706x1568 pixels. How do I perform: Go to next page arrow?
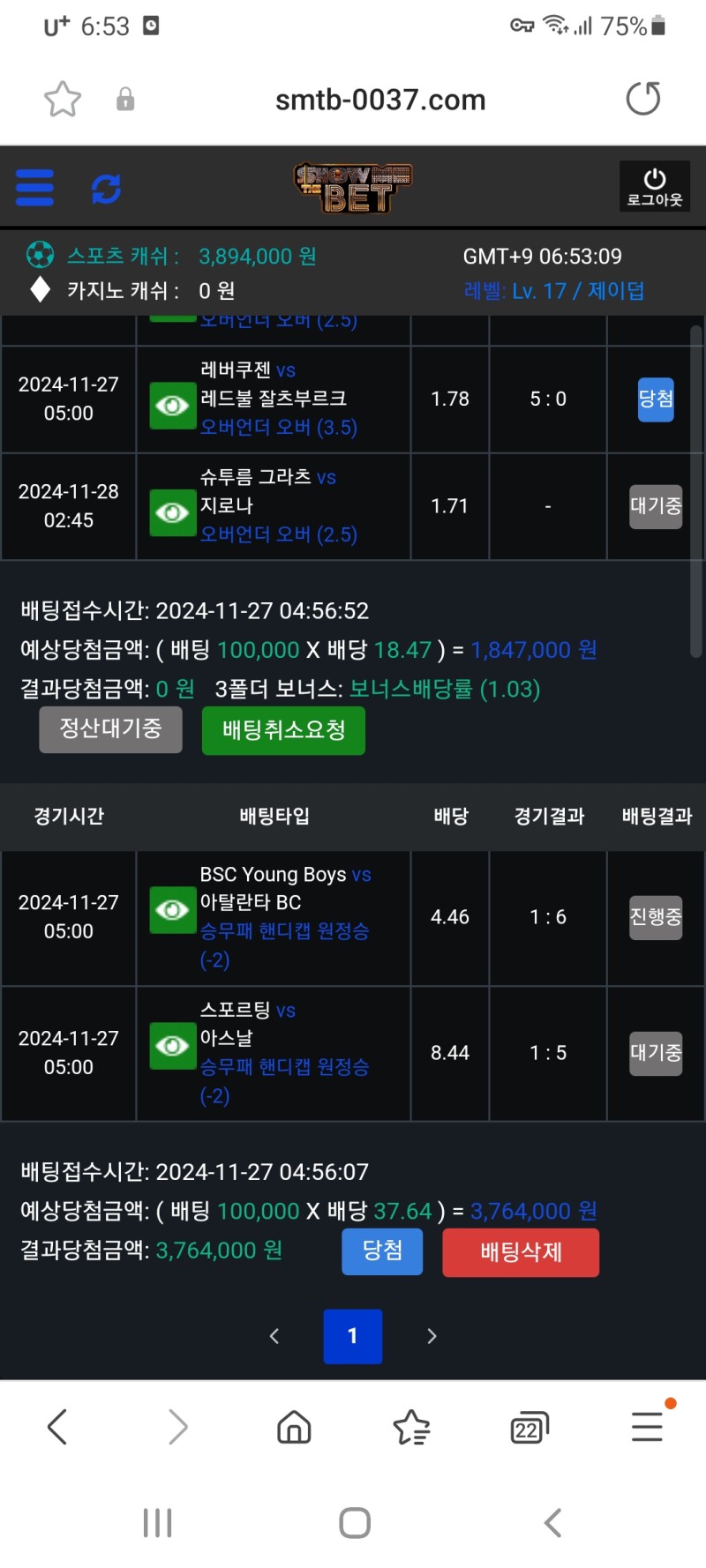pyautogui.click(x=432, y=1336)
